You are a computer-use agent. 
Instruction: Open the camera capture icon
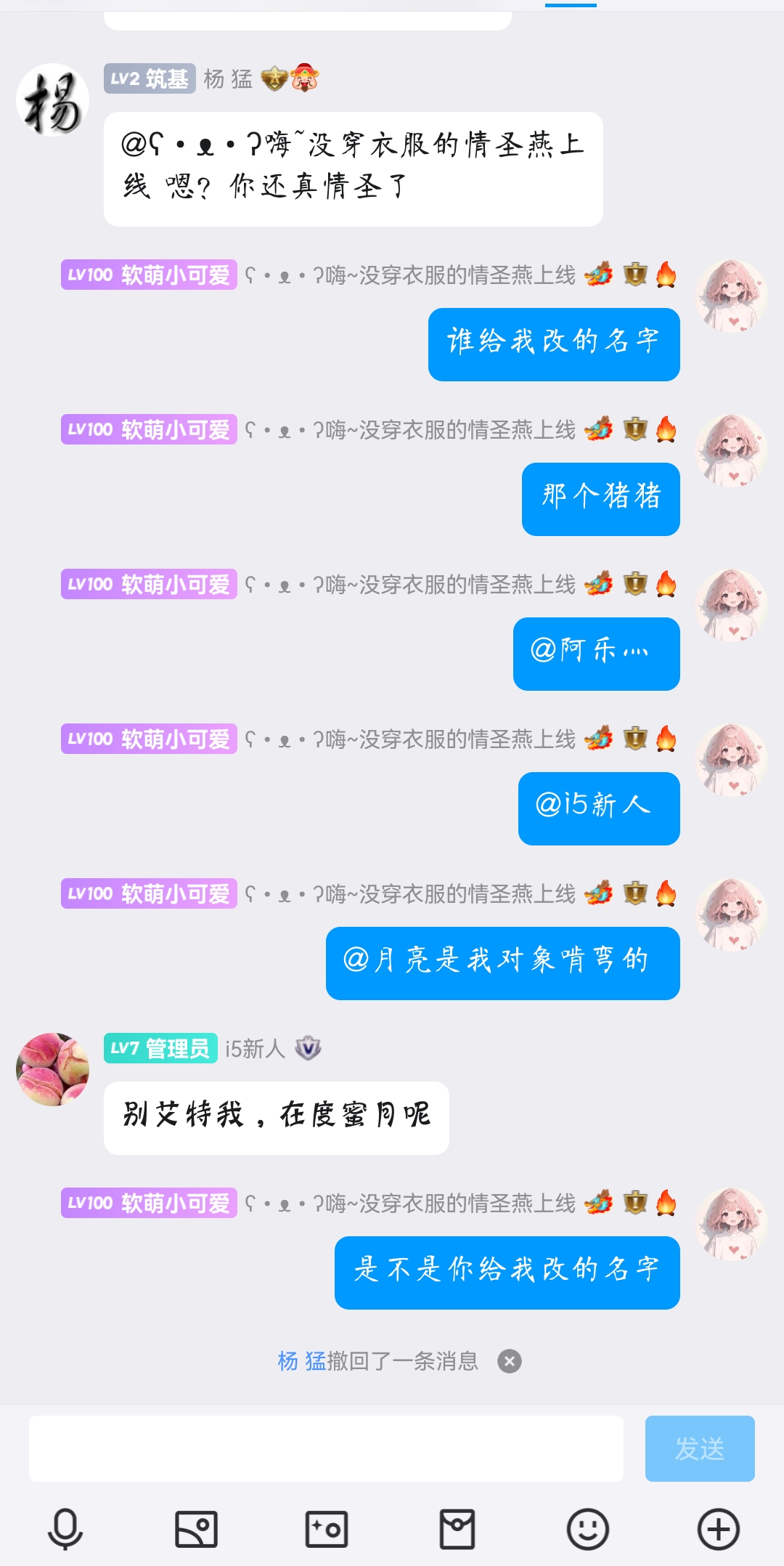pos(327,1529)
